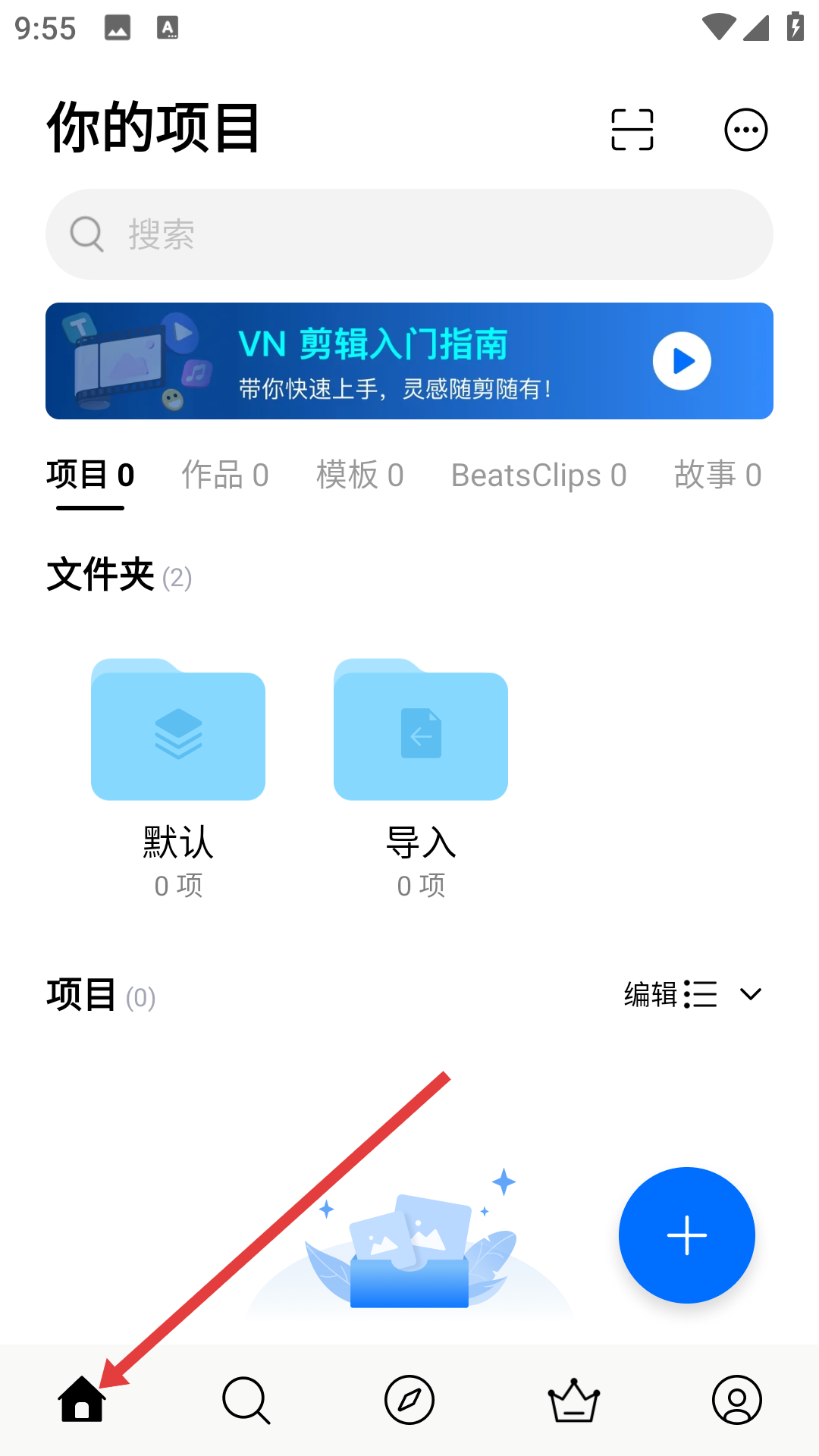This screenshot has width=819, height=1456.
Task: Open the 默认 folder
Action: (x=178, y=779)
